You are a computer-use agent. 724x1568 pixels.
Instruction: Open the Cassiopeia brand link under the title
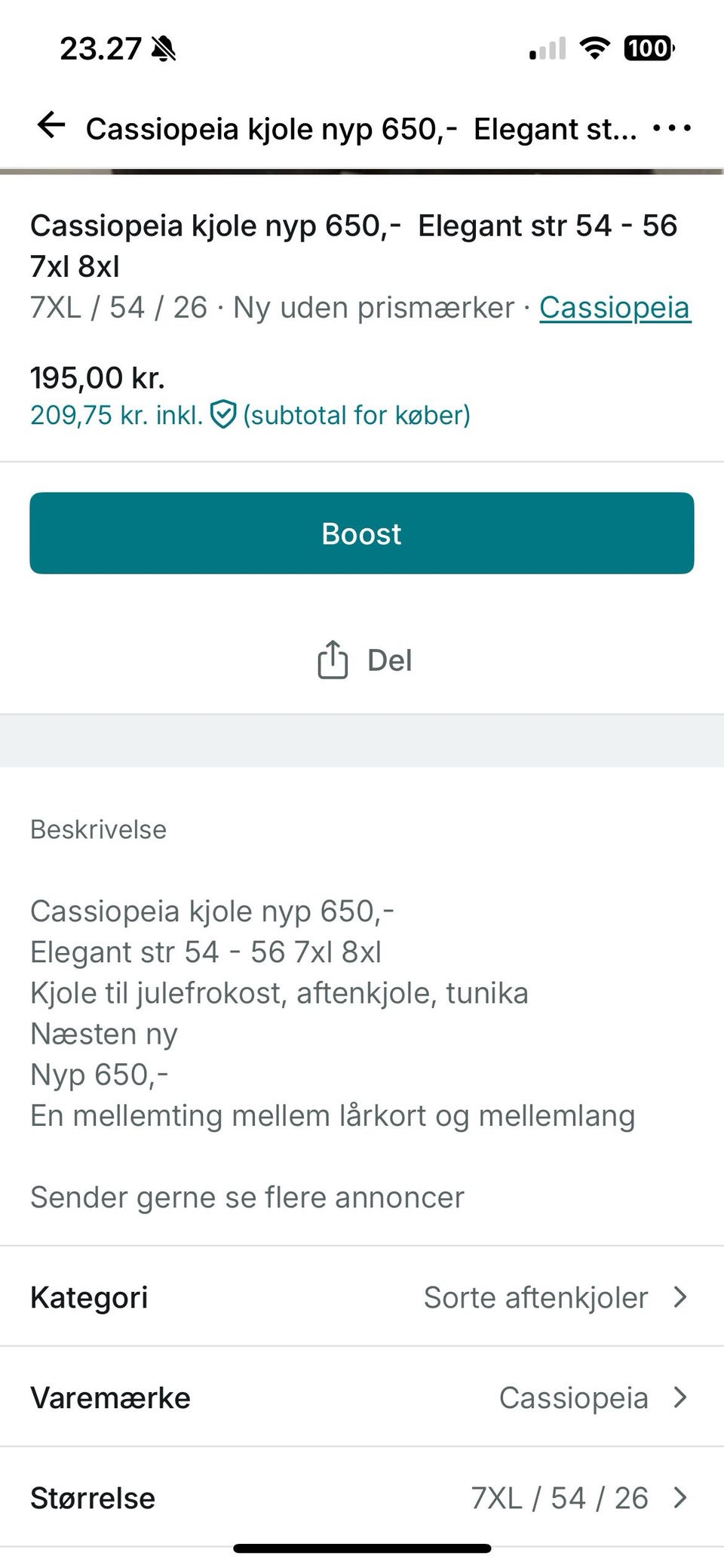tap(615, 307)
